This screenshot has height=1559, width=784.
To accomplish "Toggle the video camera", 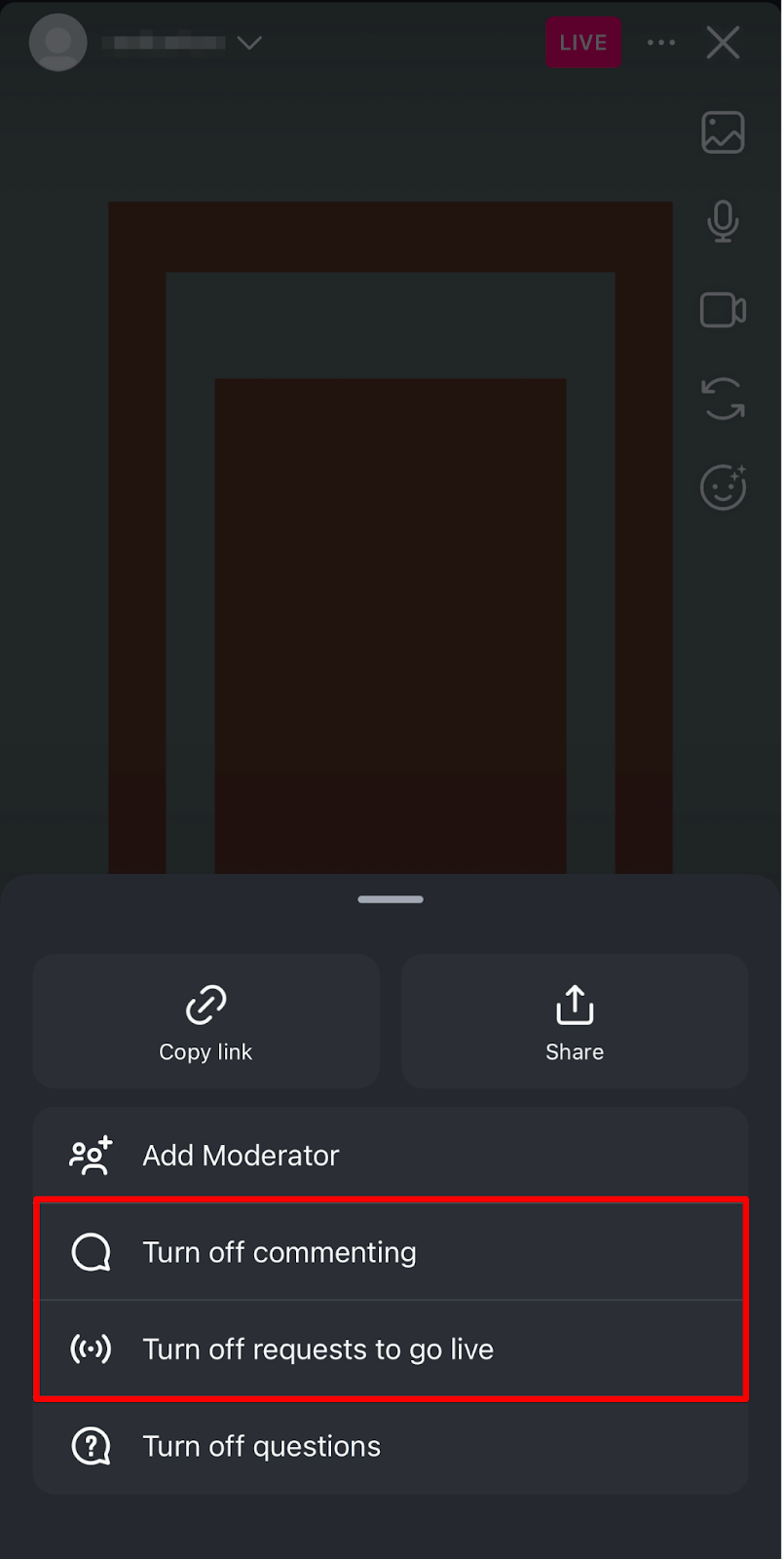I will point(723,311).
